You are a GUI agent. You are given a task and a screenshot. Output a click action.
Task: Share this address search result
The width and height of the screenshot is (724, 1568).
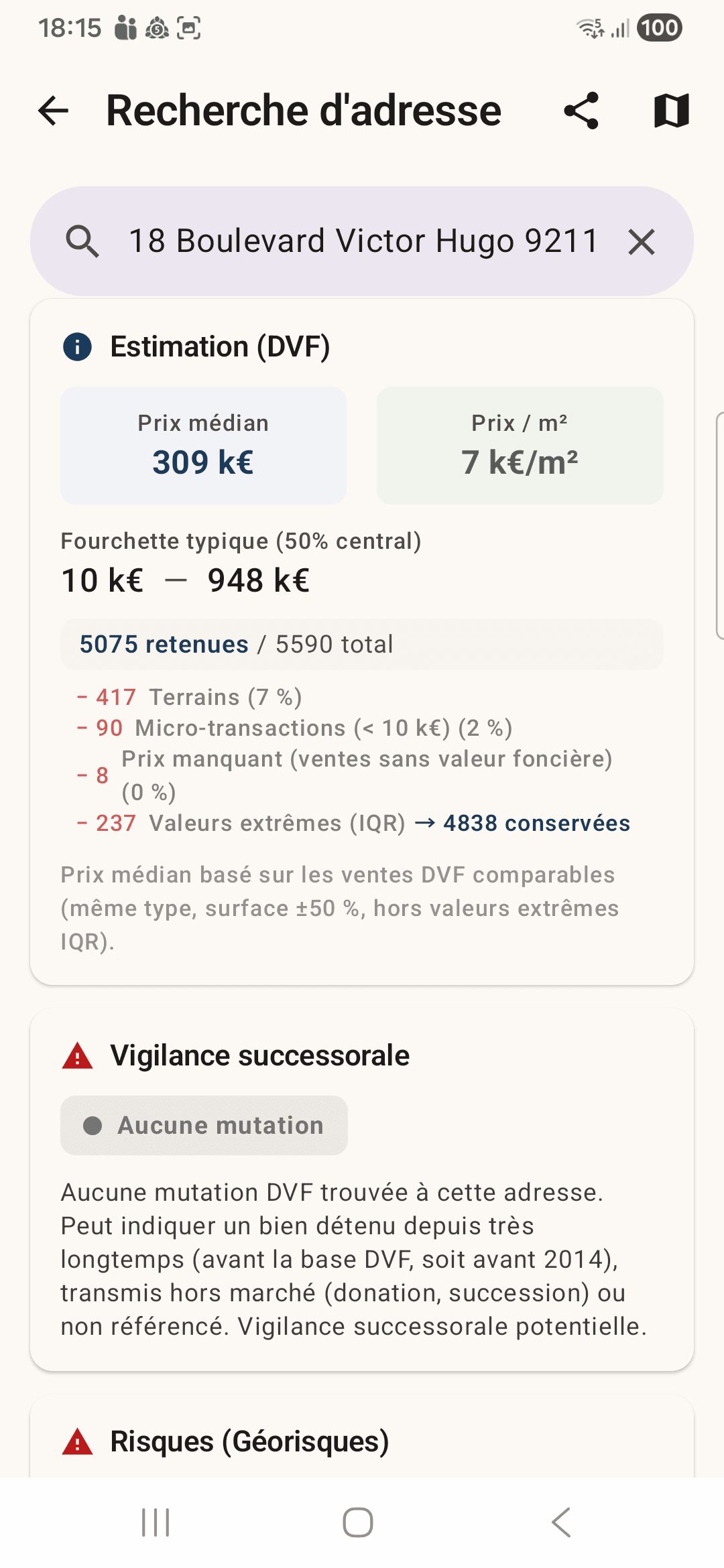[581, 111]
